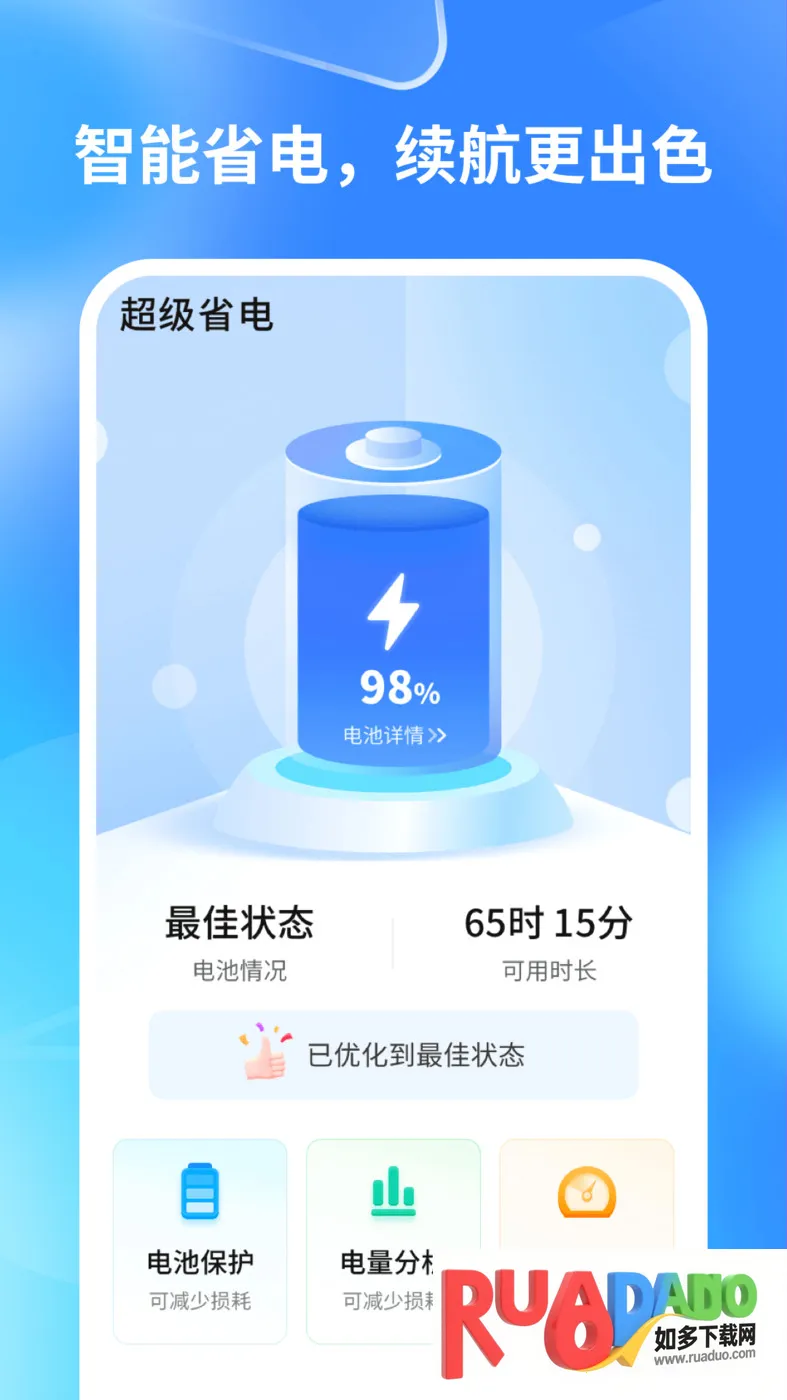Expand battery details via the >> chevron

point(438,736)
